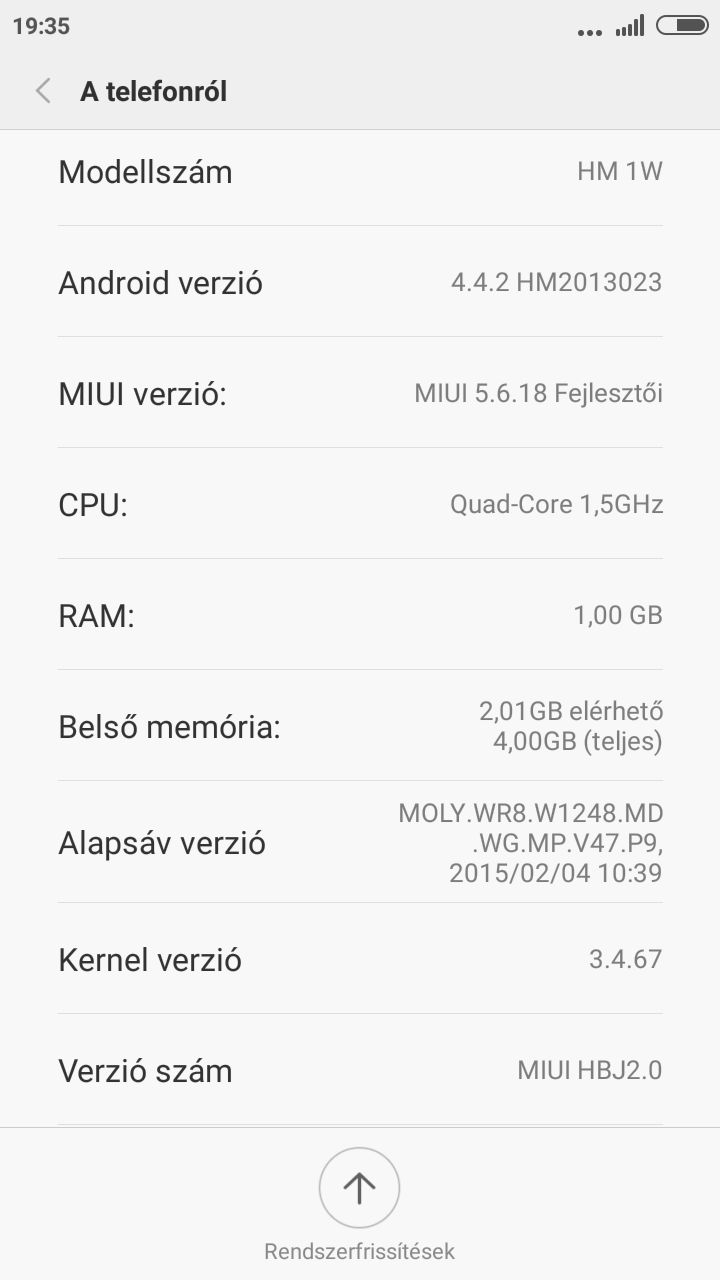The width and height of the screenshot is (720, 1280).
Task: Tap the MIUI verzió row
Action: pyautogui.click(x=360, y=393)
